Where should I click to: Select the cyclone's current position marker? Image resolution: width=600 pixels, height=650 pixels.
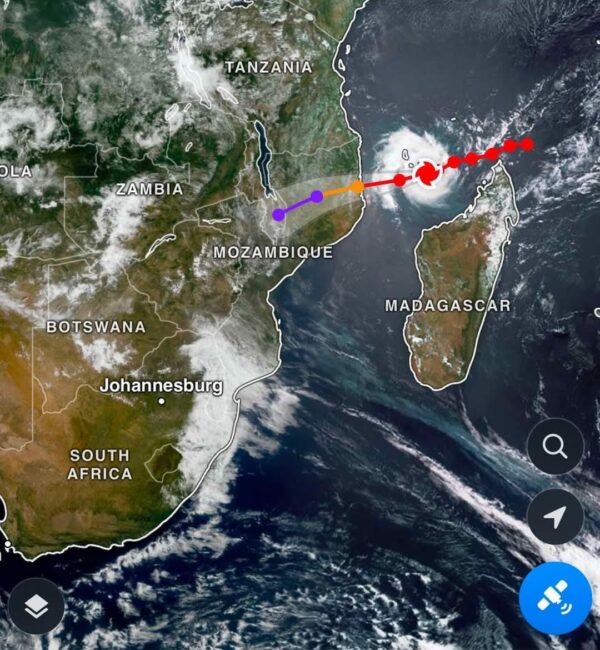point(427,174)
